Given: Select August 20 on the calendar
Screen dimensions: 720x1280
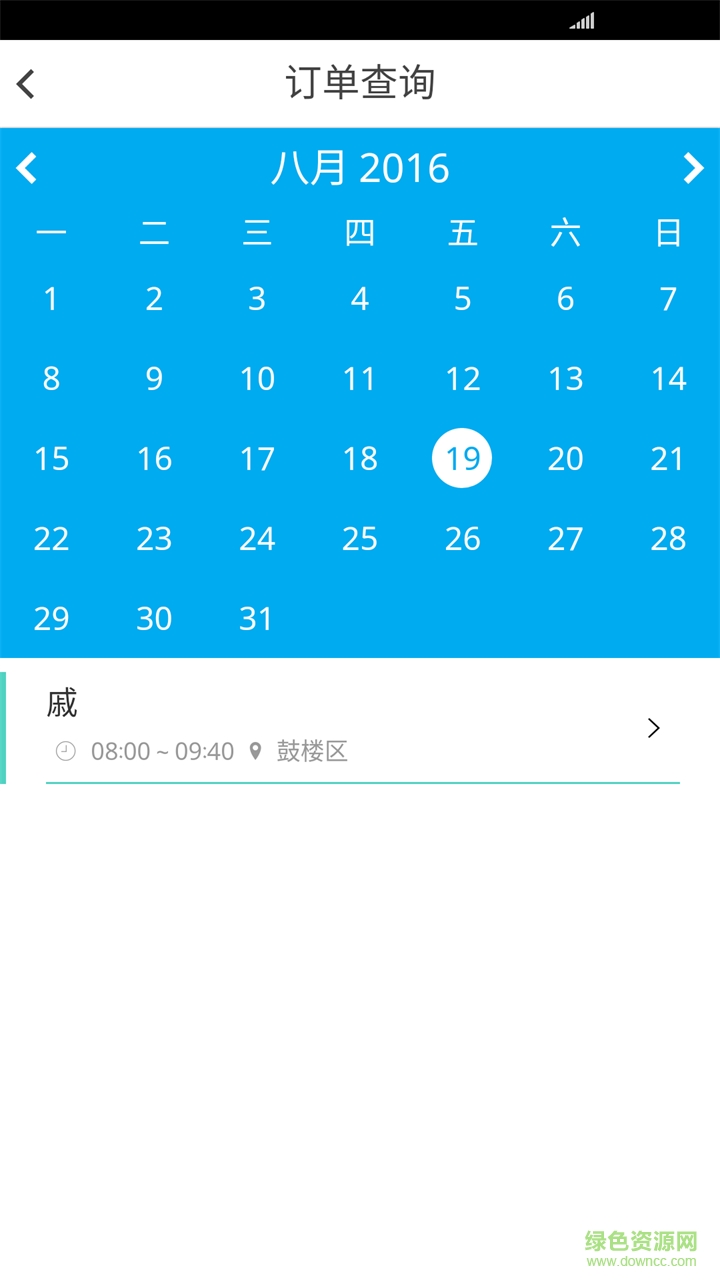Looking at the screenshot, I should click(565, 459).
